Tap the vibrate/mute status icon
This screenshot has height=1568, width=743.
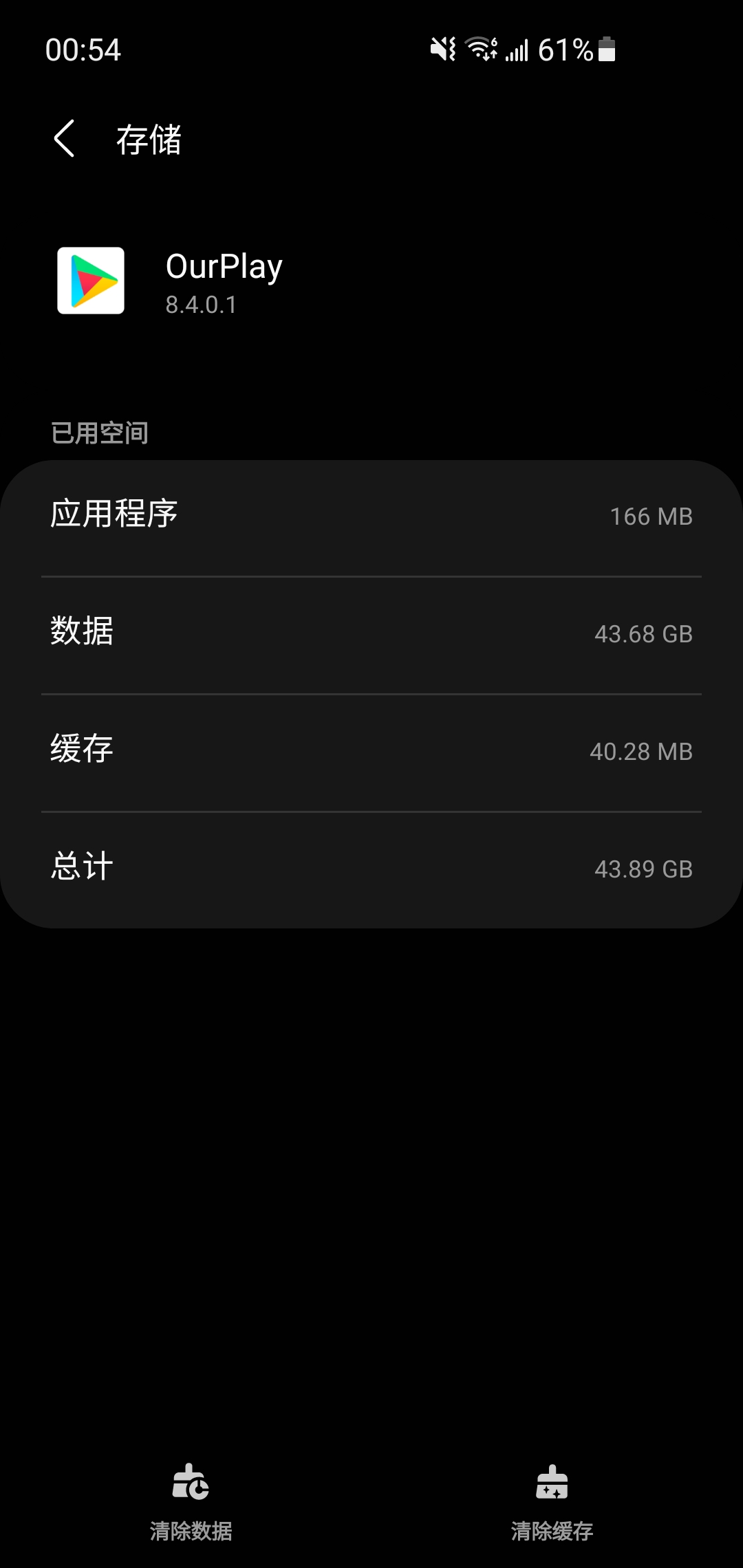coord(444,50)
